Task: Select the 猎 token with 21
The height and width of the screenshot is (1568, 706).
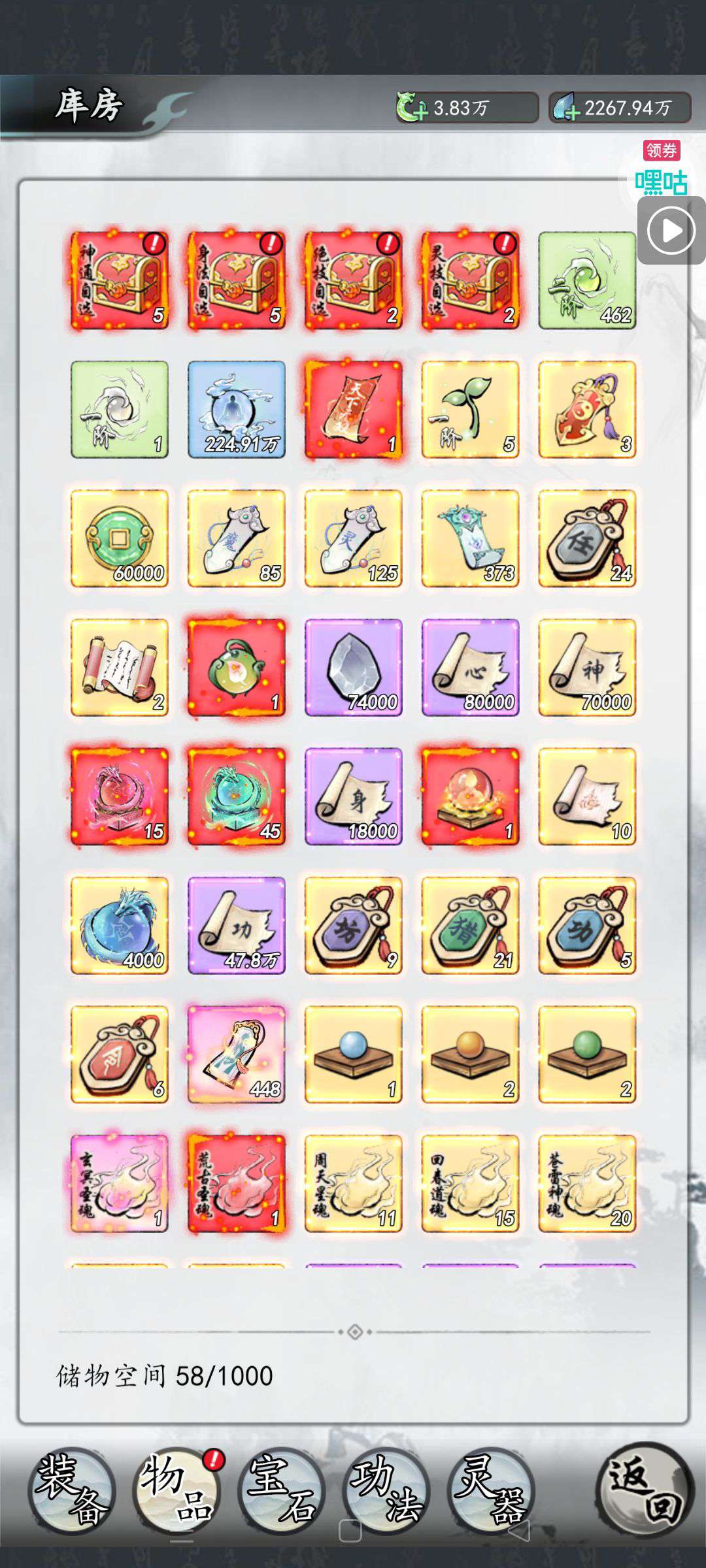Action: (x=471, y=925)
